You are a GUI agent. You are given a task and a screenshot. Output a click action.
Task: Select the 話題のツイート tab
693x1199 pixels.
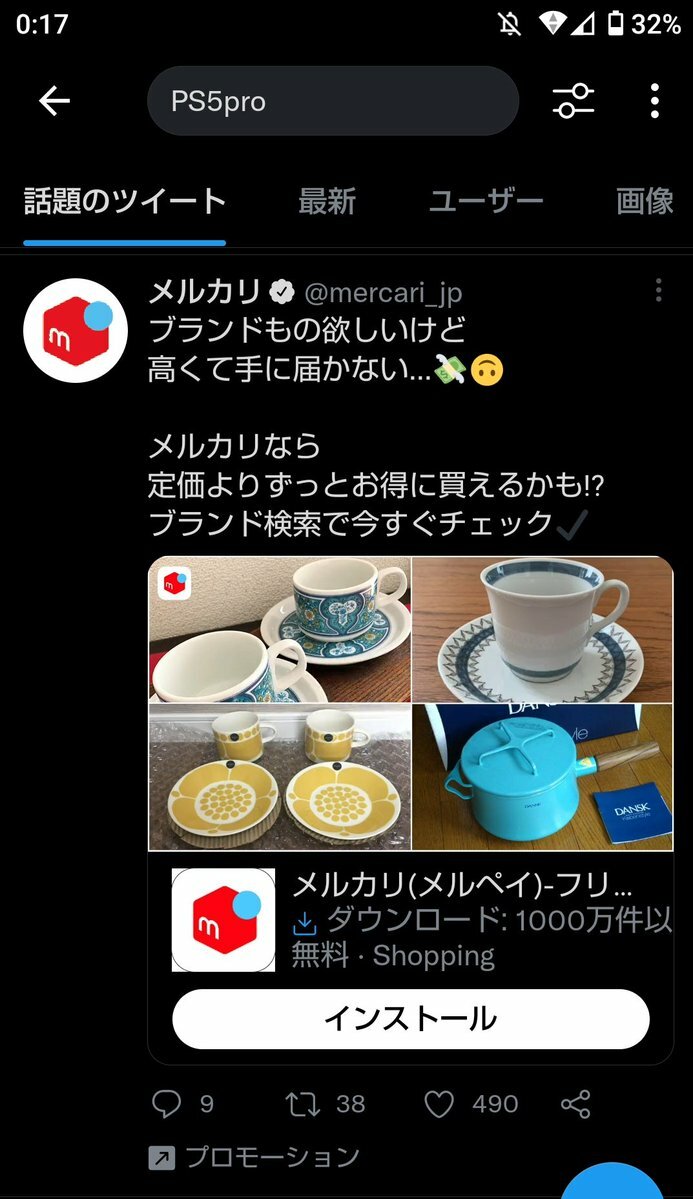tap(125, 202)
